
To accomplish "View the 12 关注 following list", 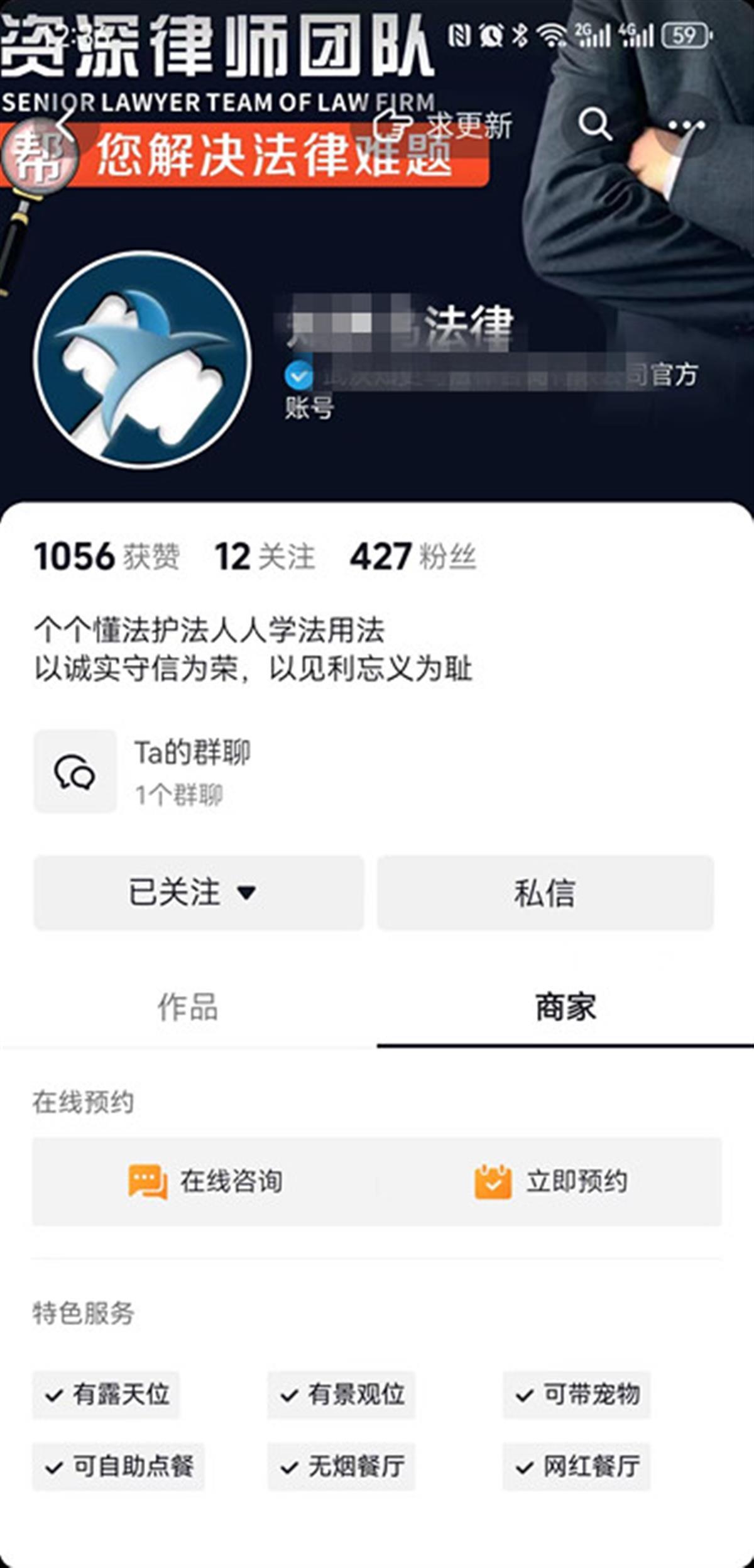I will (265, 557).
